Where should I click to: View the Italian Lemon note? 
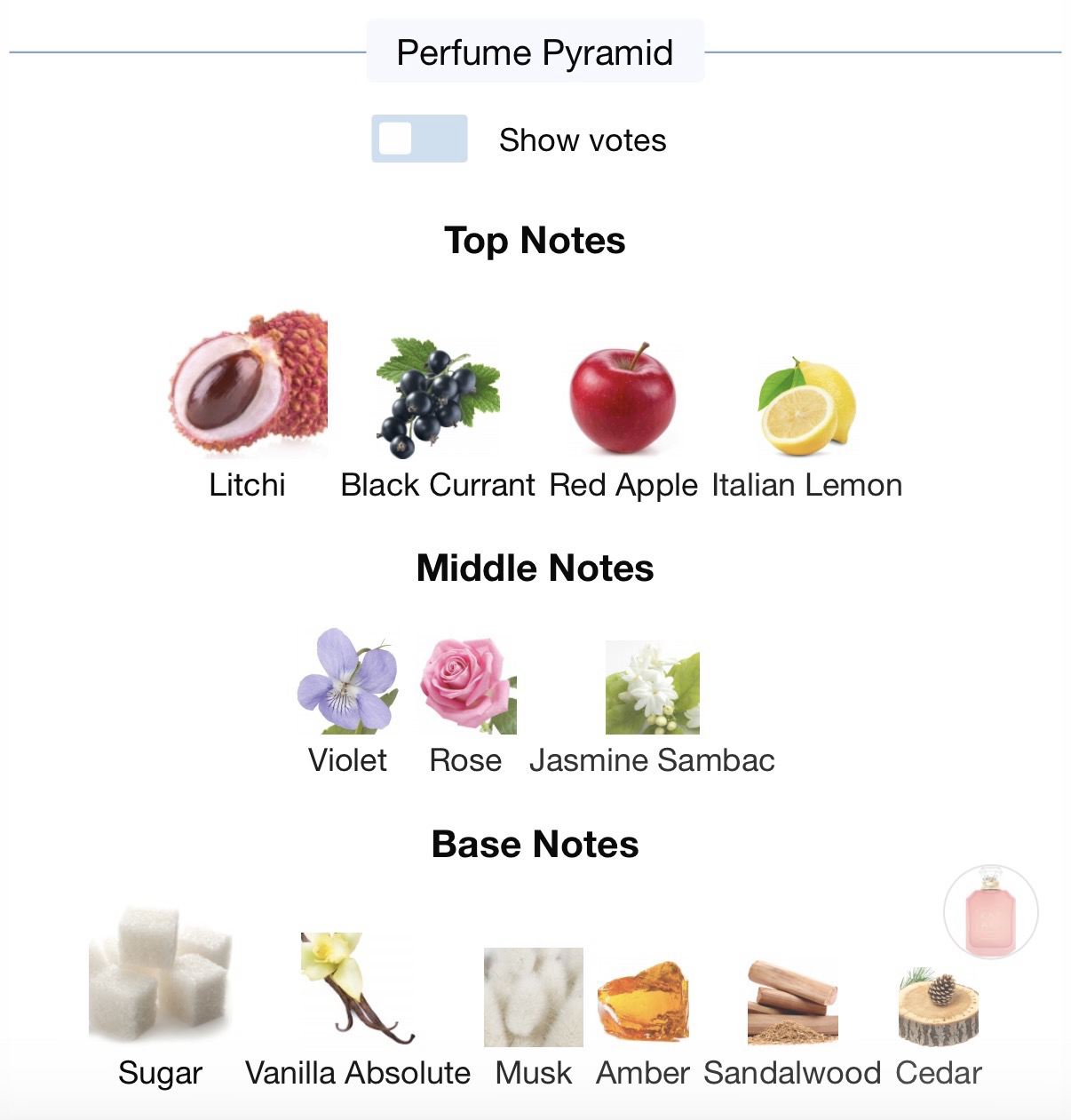(x=806, y=407)
